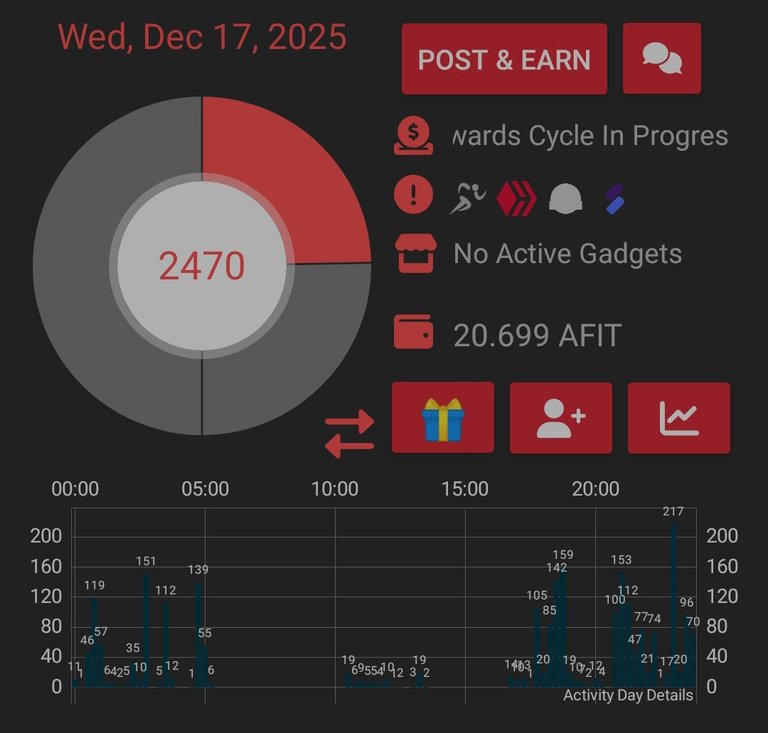Open the gift box rewards button
This screenshot has width=768, height=733.
(442, 418)
